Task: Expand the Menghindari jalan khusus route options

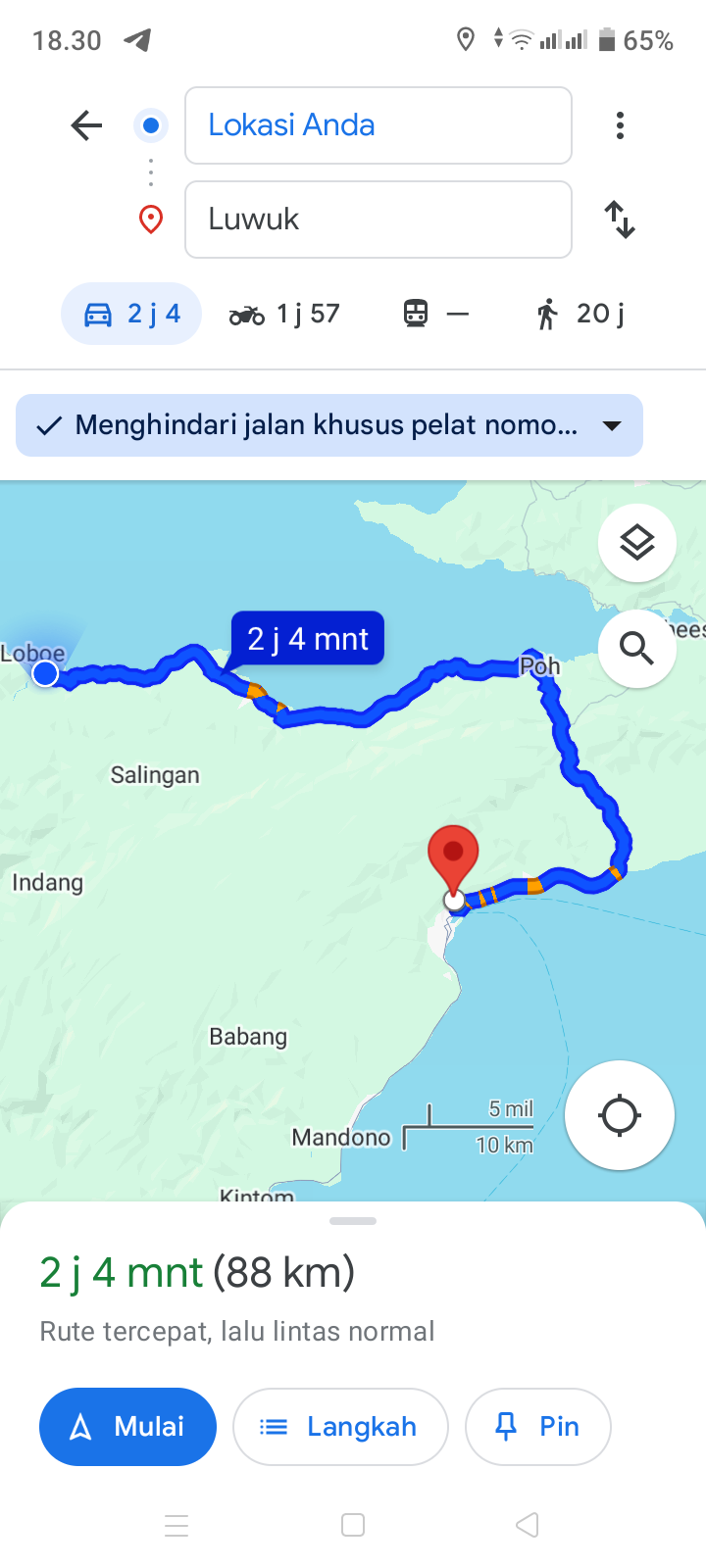Action: coord(329,425)
